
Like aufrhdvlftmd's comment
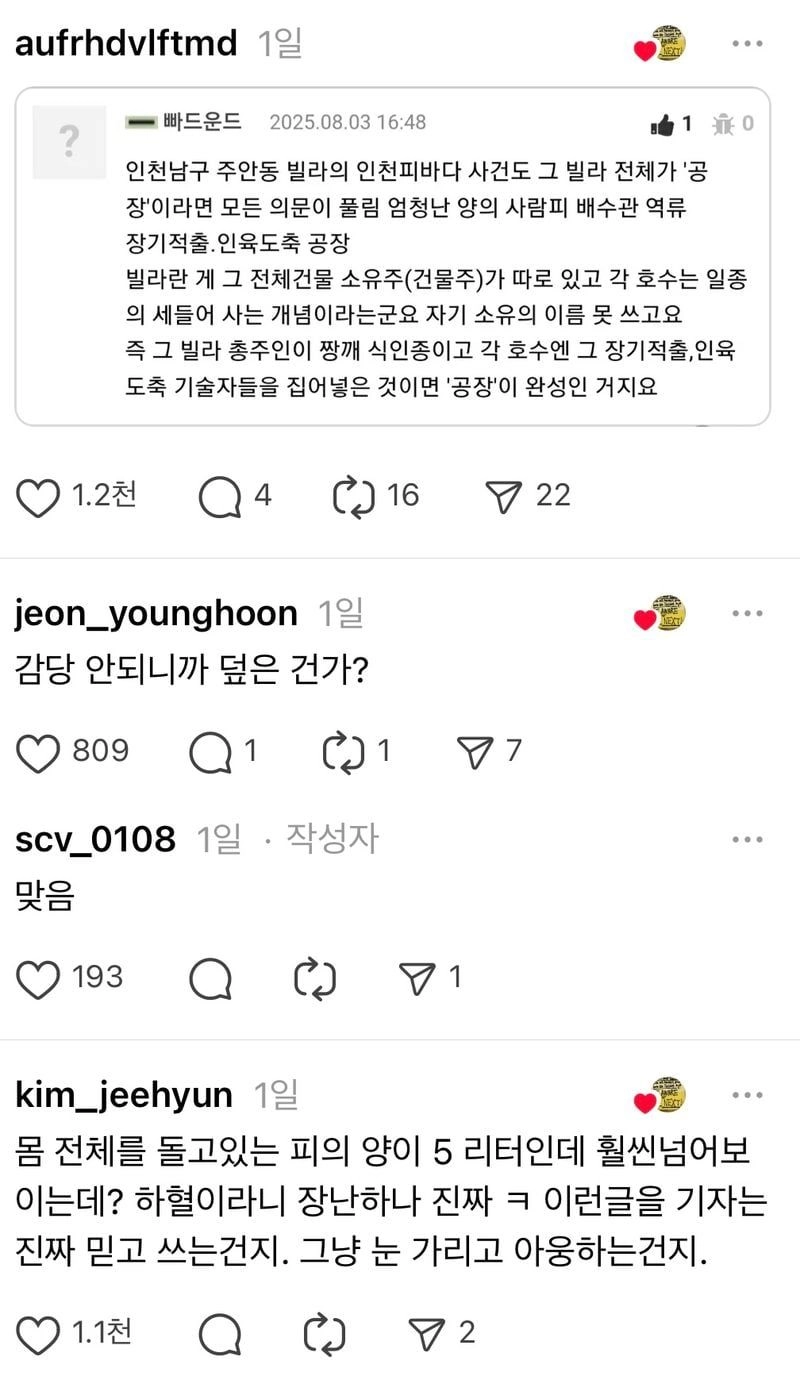39,497
